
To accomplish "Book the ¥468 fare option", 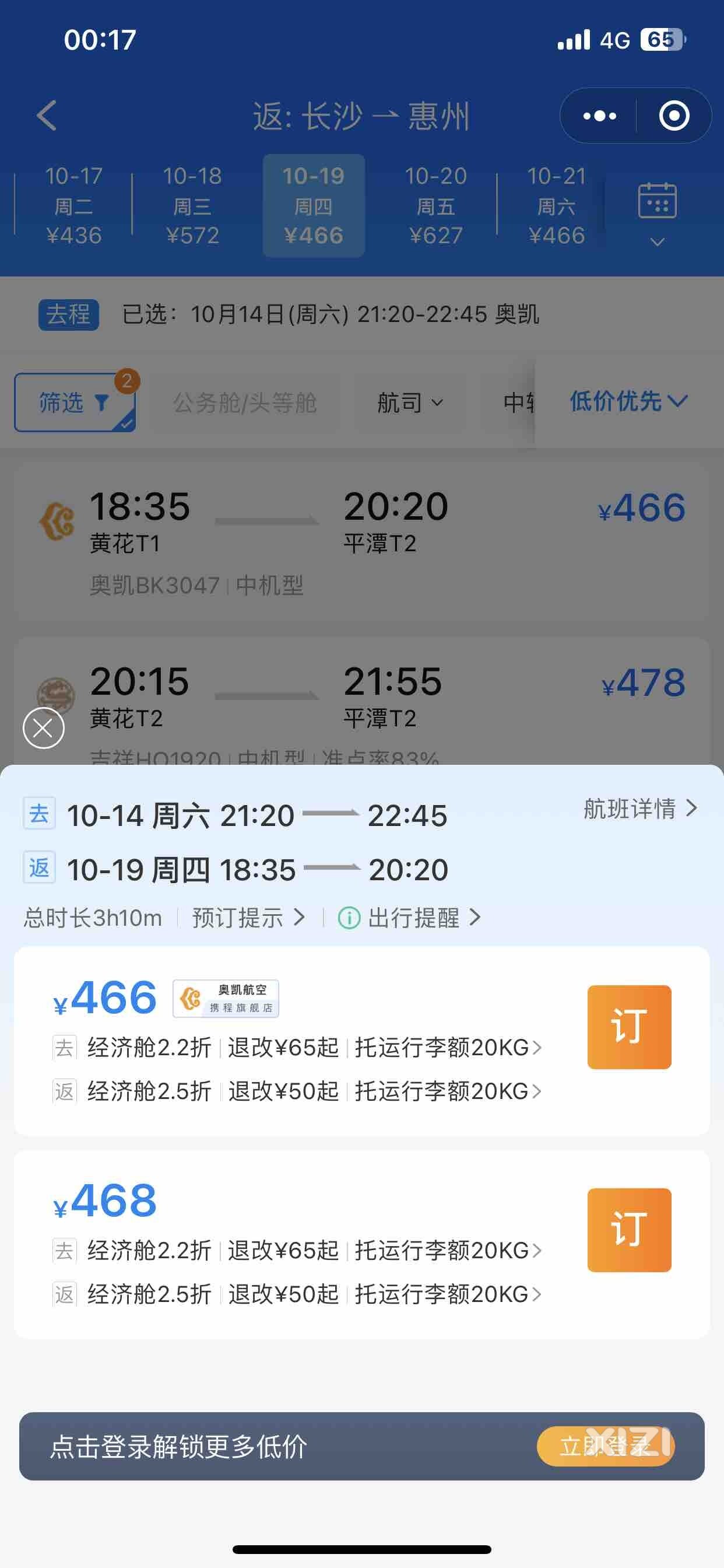I will click(628, 1230).
